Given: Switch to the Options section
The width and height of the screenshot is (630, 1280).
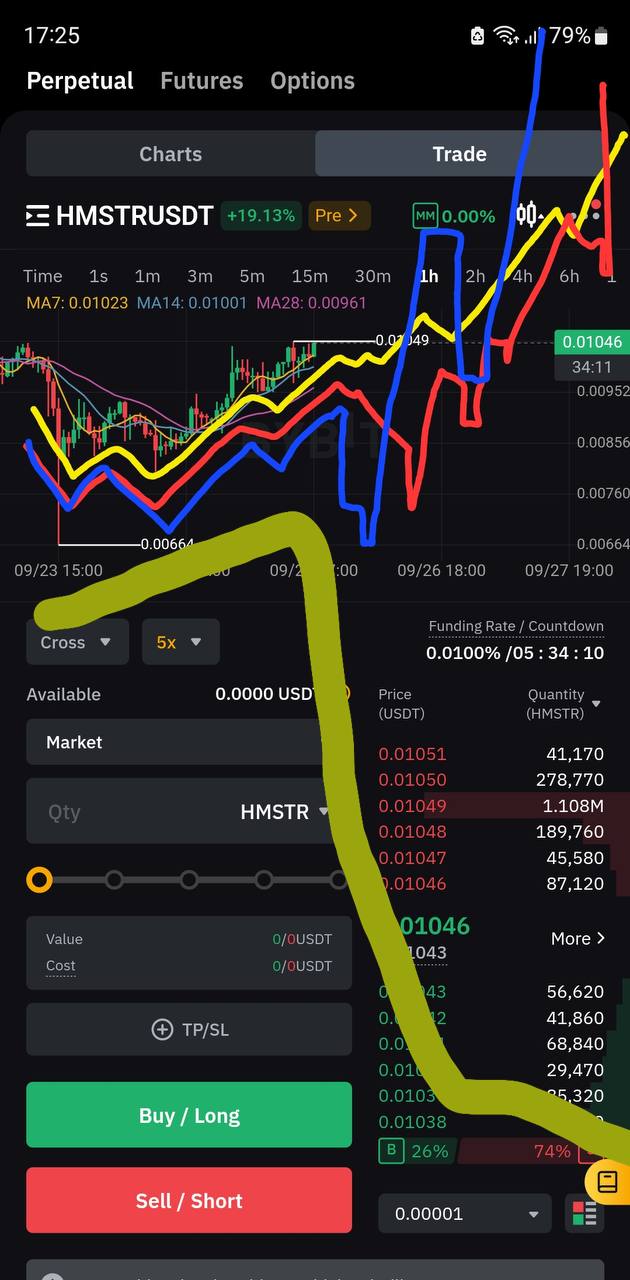Looking at the screenshot, I should (x=312, y=81).
